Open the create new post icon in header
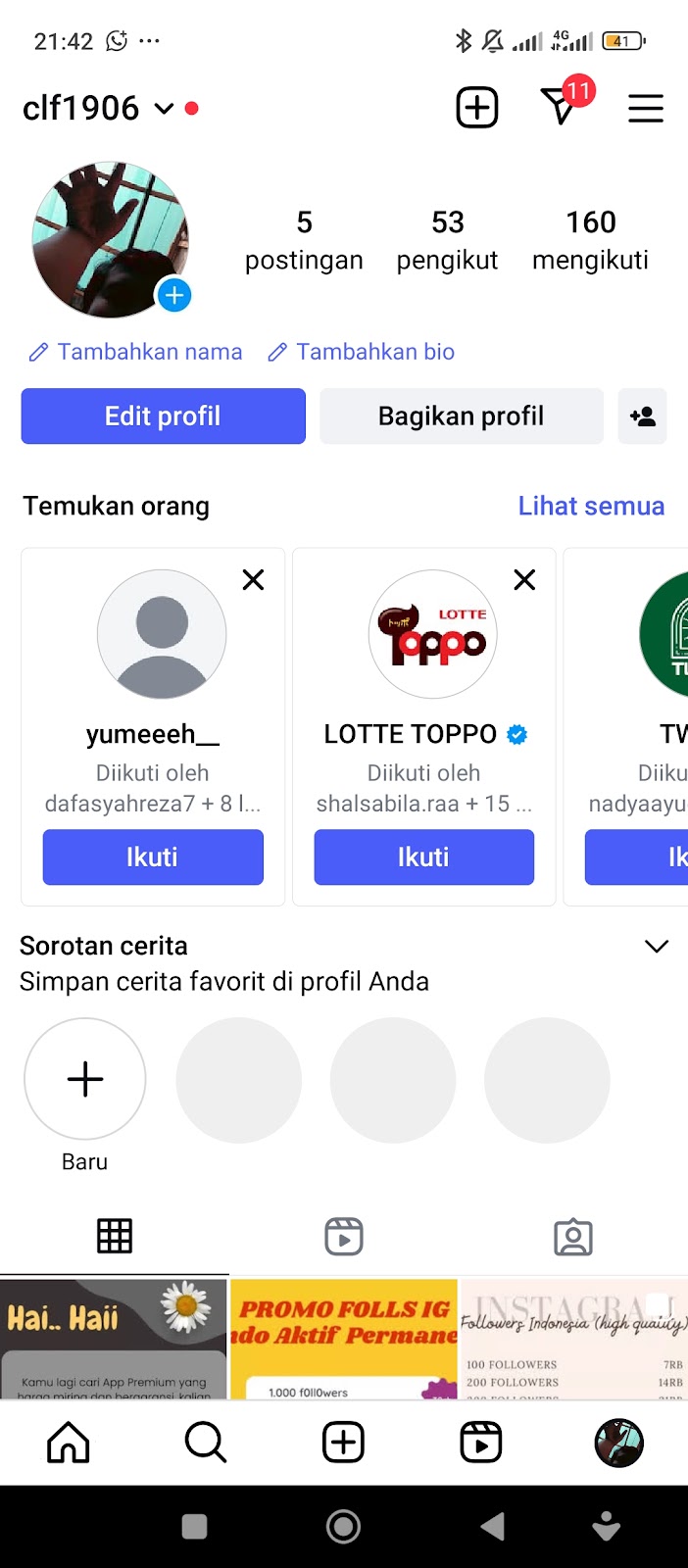688x1568 pixels. [477, 108]
